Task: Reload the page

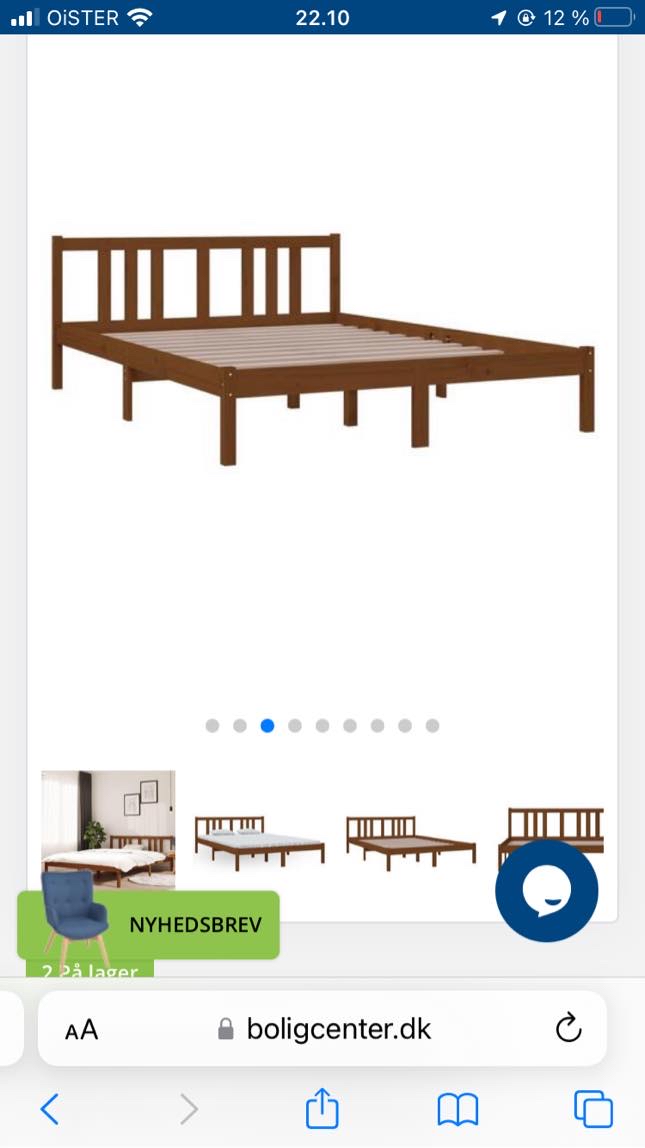Action: coord(568,1028)
